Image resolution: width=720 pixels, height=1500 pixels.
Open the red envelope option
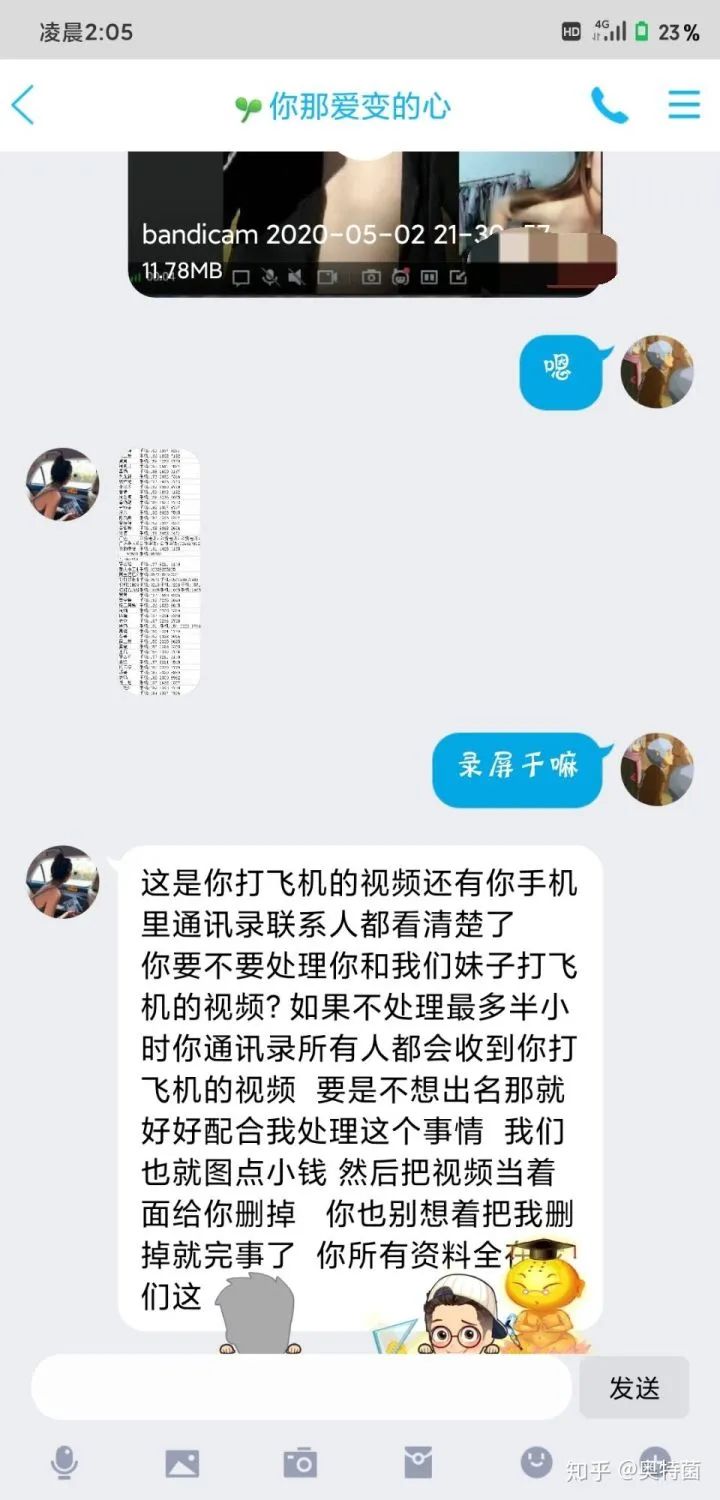(x=418, y=1464)
